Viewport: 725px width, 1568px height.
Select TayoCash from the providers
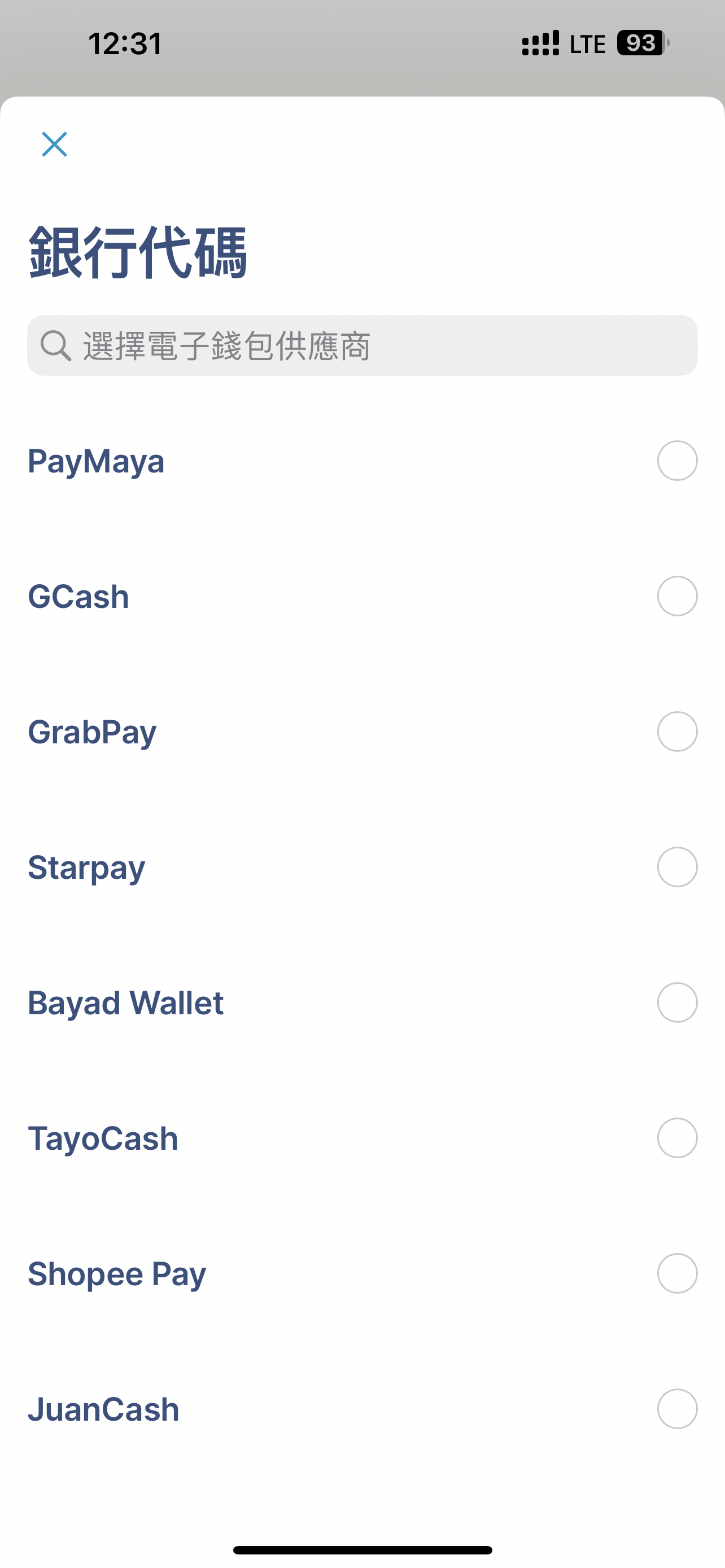[677, 1138]
